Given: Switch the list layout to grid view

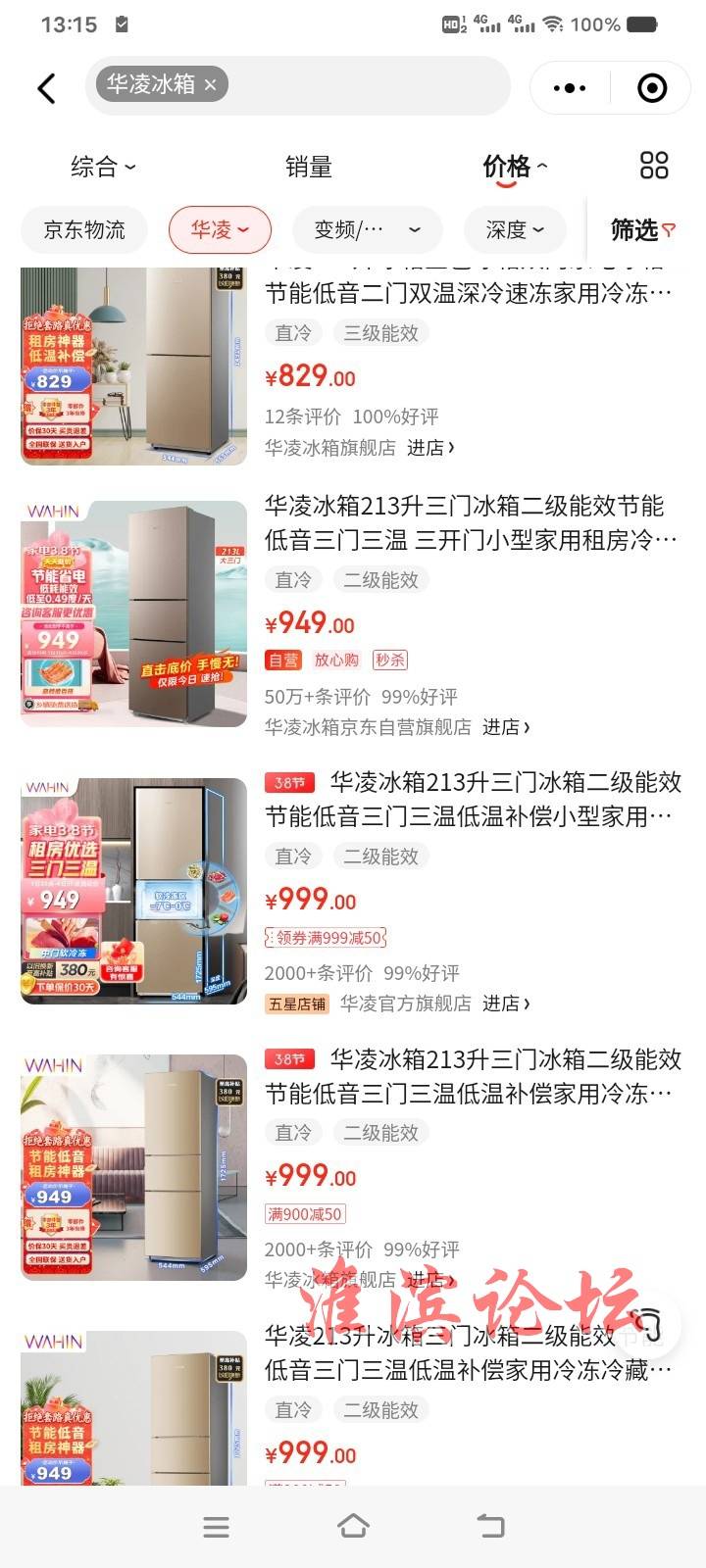Looking at the screenshot, I should click(x=654, y=166).
